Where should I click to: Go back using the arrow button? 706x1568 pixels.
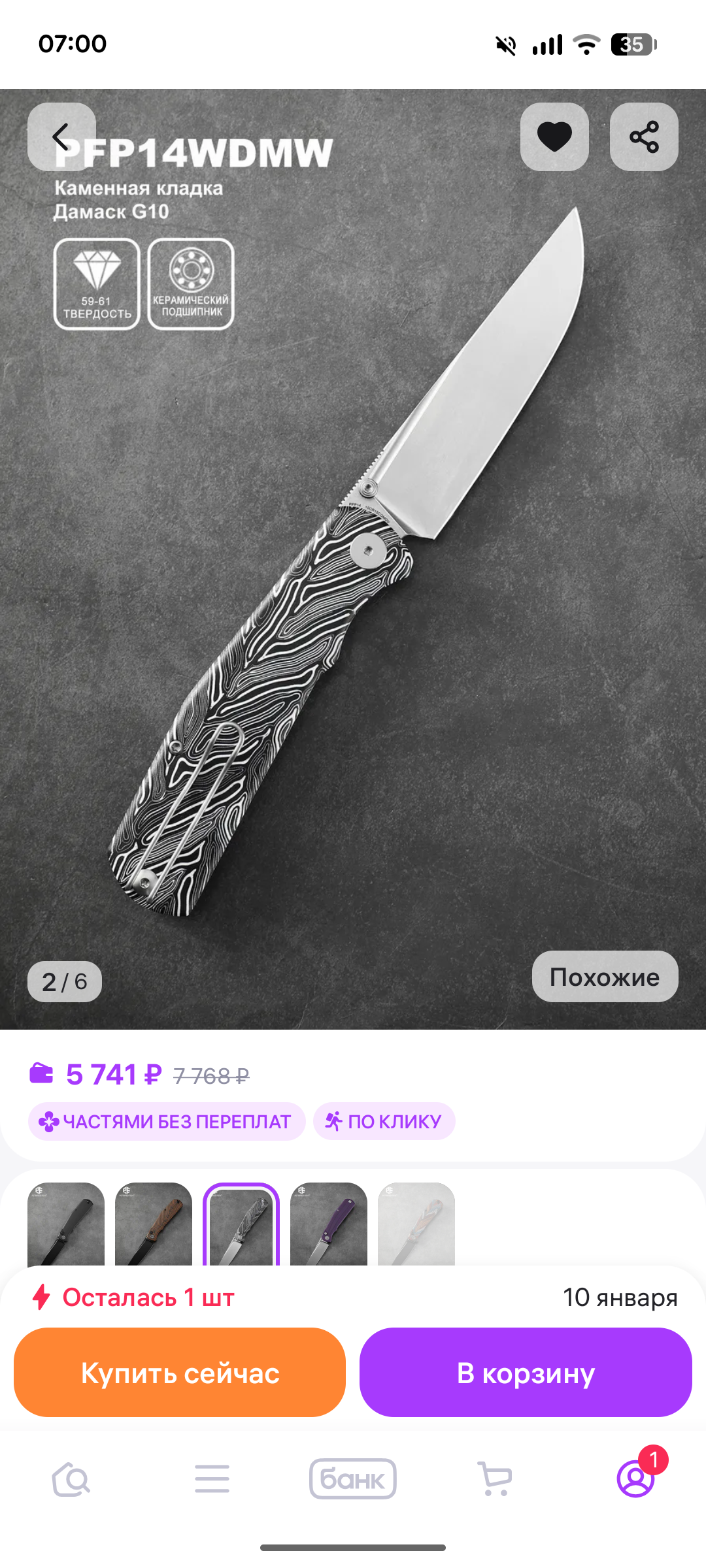point(61,137)
